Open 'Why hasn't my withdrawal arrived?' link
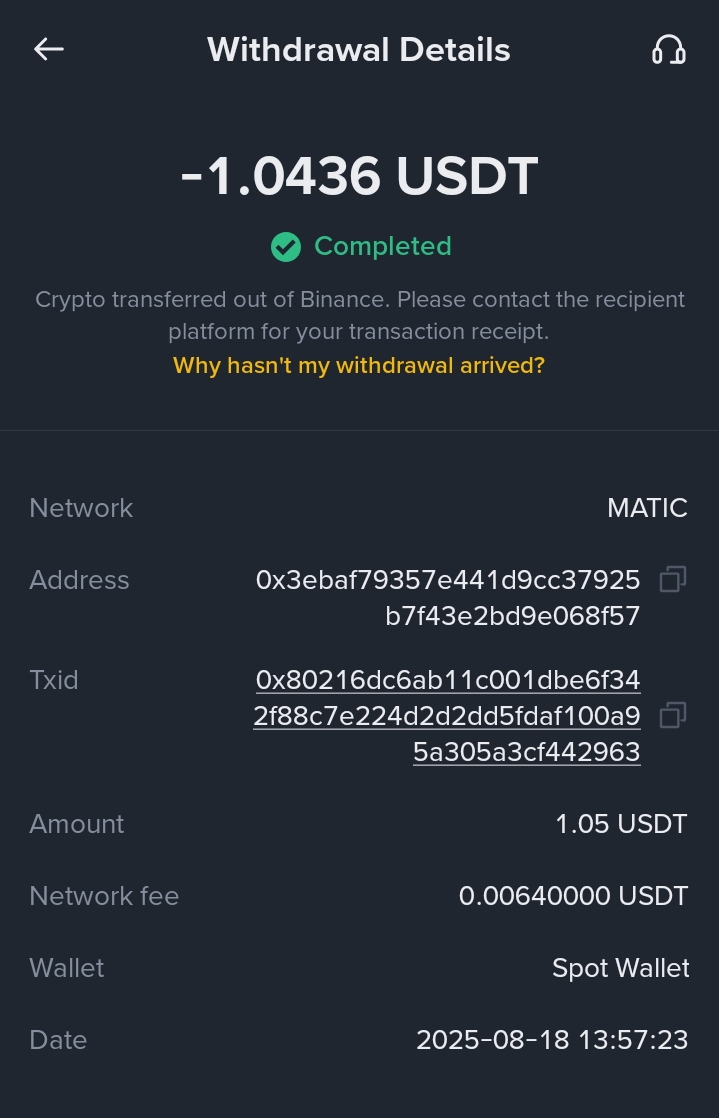 (359, 365)
